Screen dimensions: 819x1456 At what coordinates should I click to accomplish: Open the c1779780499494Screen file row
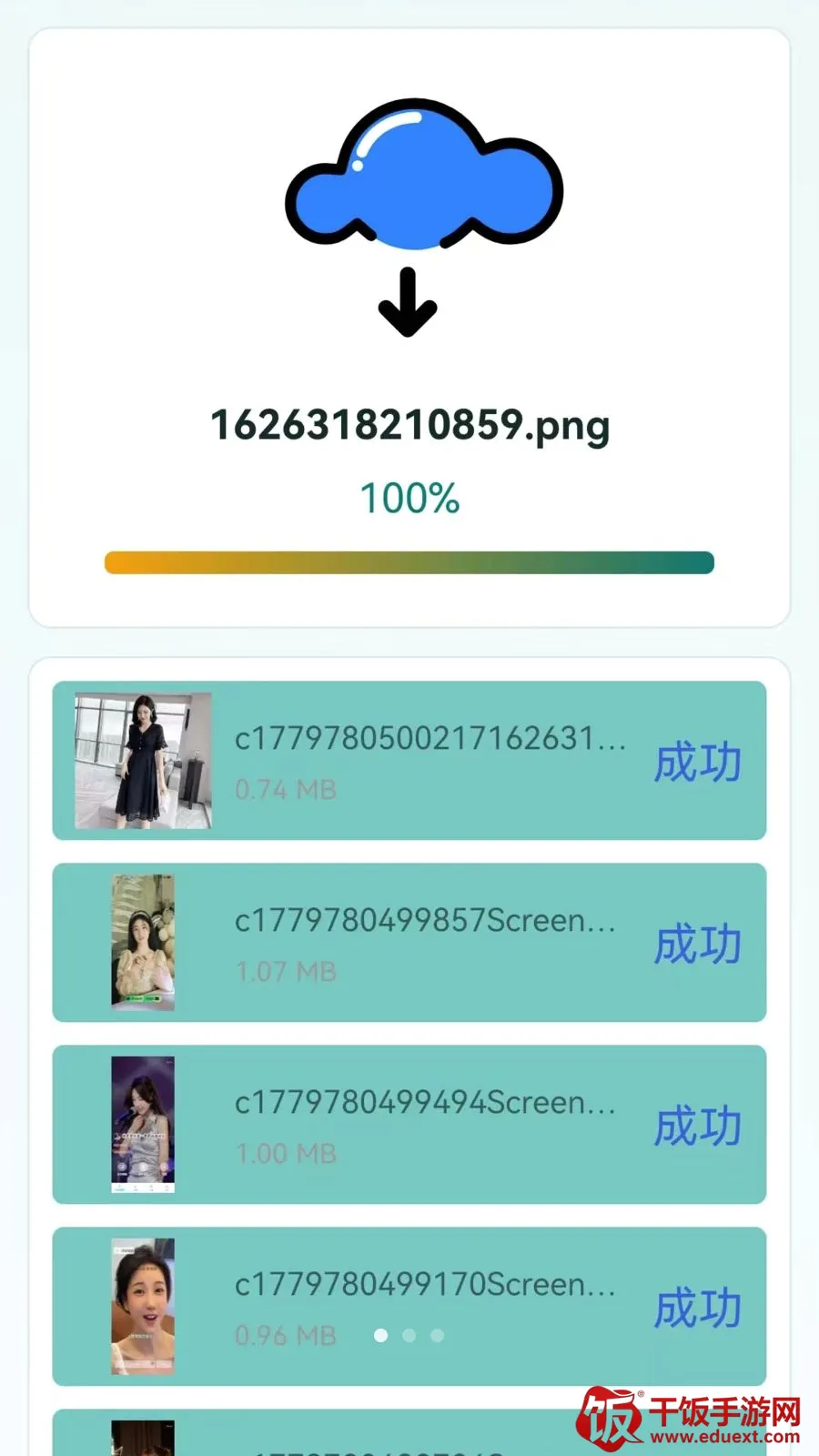point(409,1125)
